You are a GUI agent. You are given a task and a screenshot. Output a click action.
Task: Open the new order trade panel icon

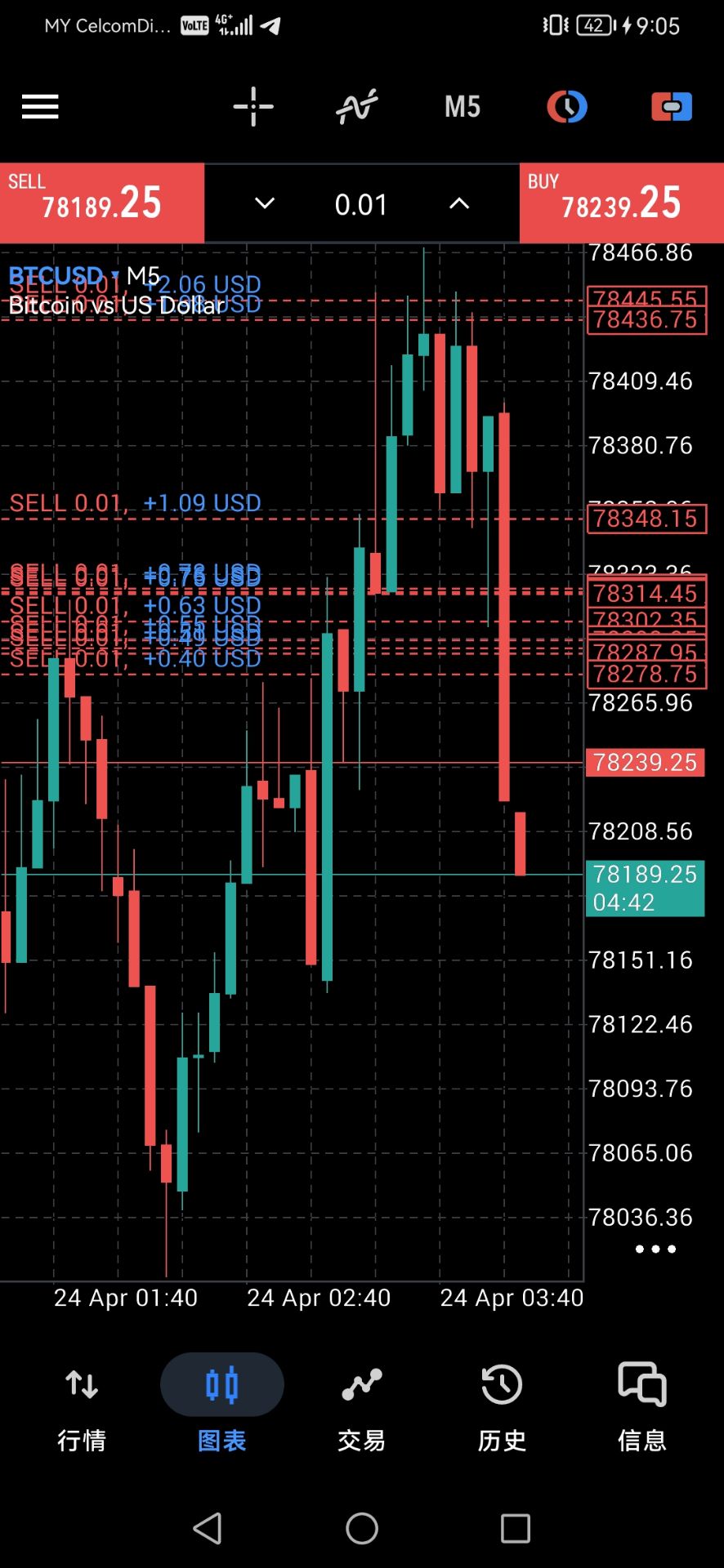(x=672, y=107)
